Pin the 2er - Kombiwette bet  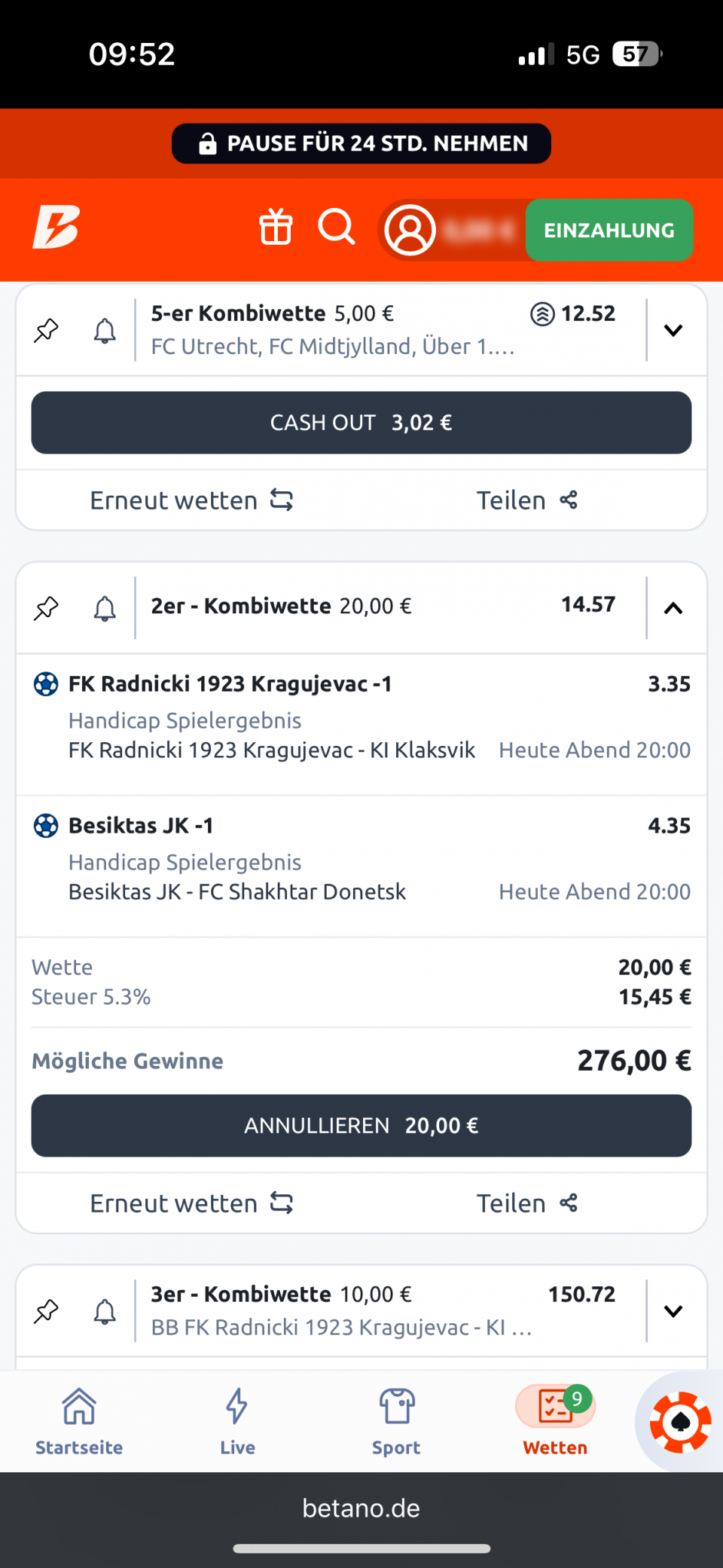pos(47,608)
